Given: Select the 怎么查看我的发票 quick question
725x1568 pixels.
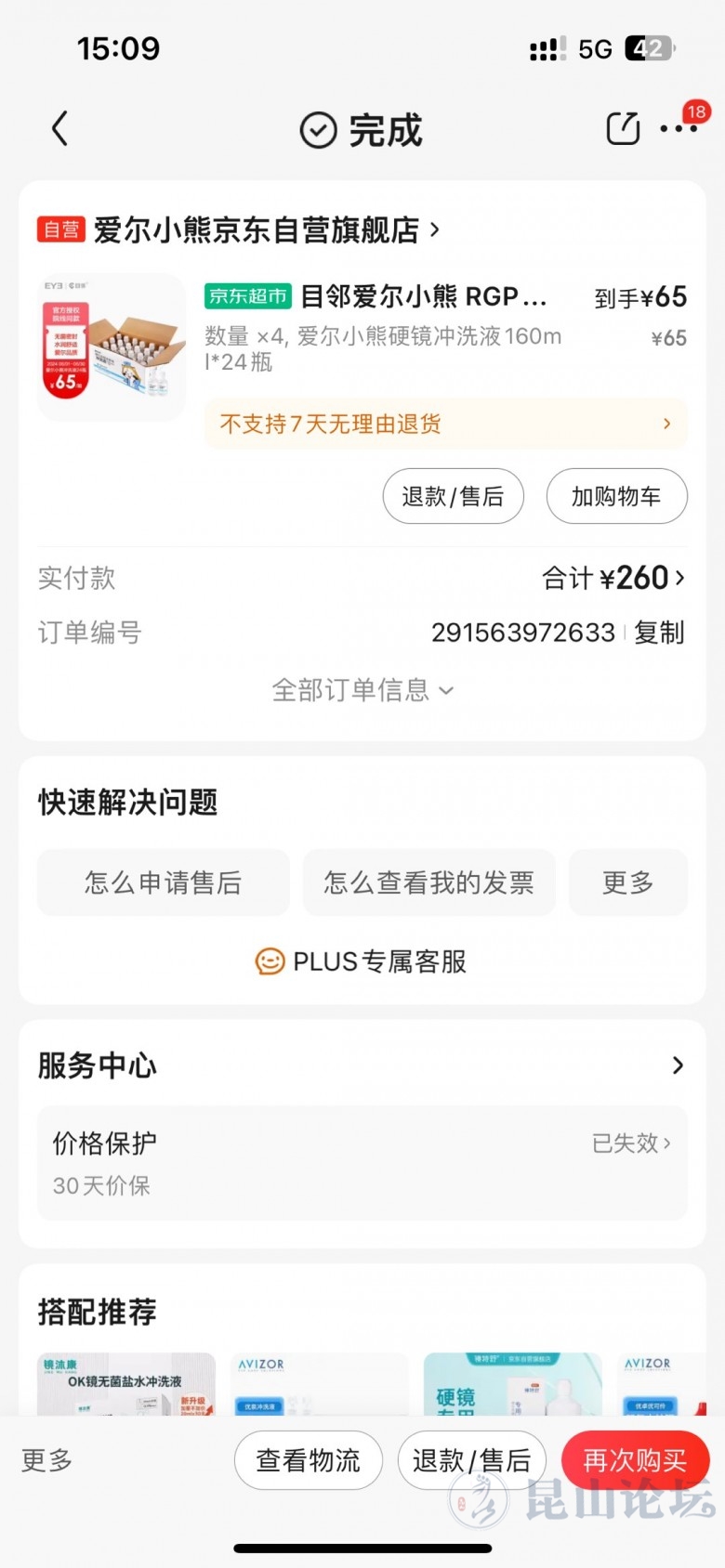Looking at the screenshot, I should (428, 882).
